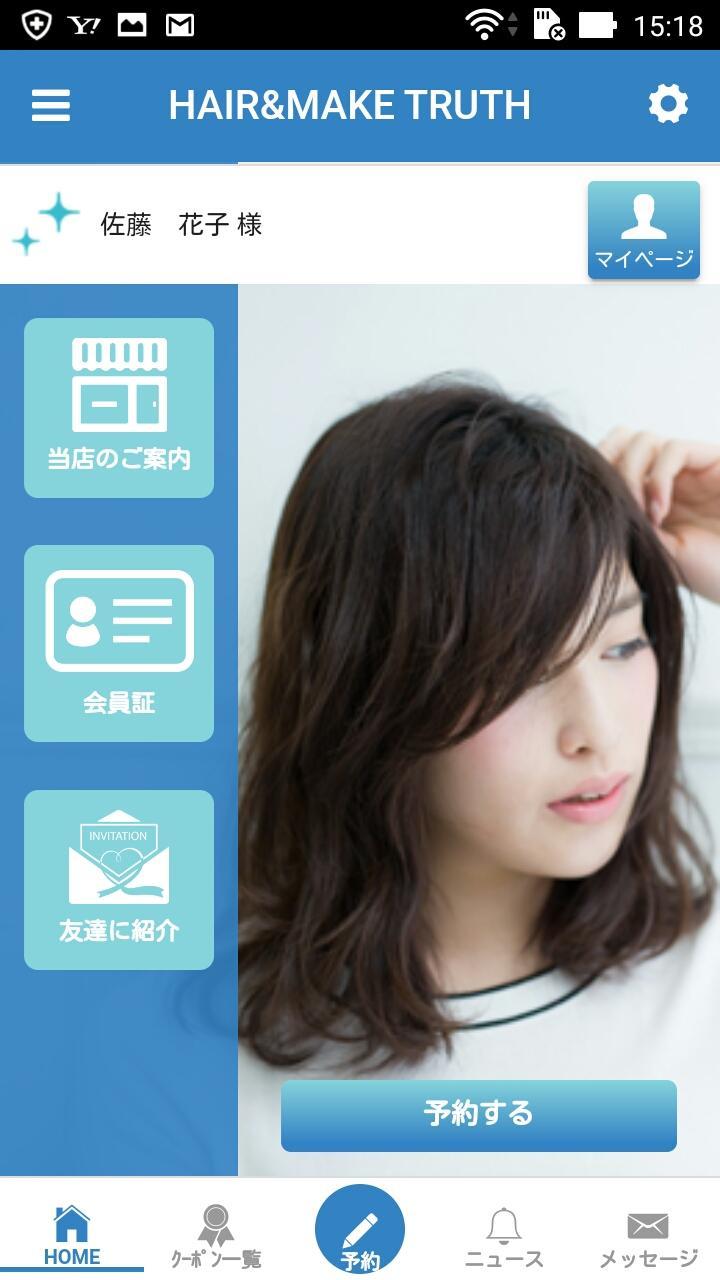
Task: Open 友達に紹介 invite a friend
Action: (119, 880)
